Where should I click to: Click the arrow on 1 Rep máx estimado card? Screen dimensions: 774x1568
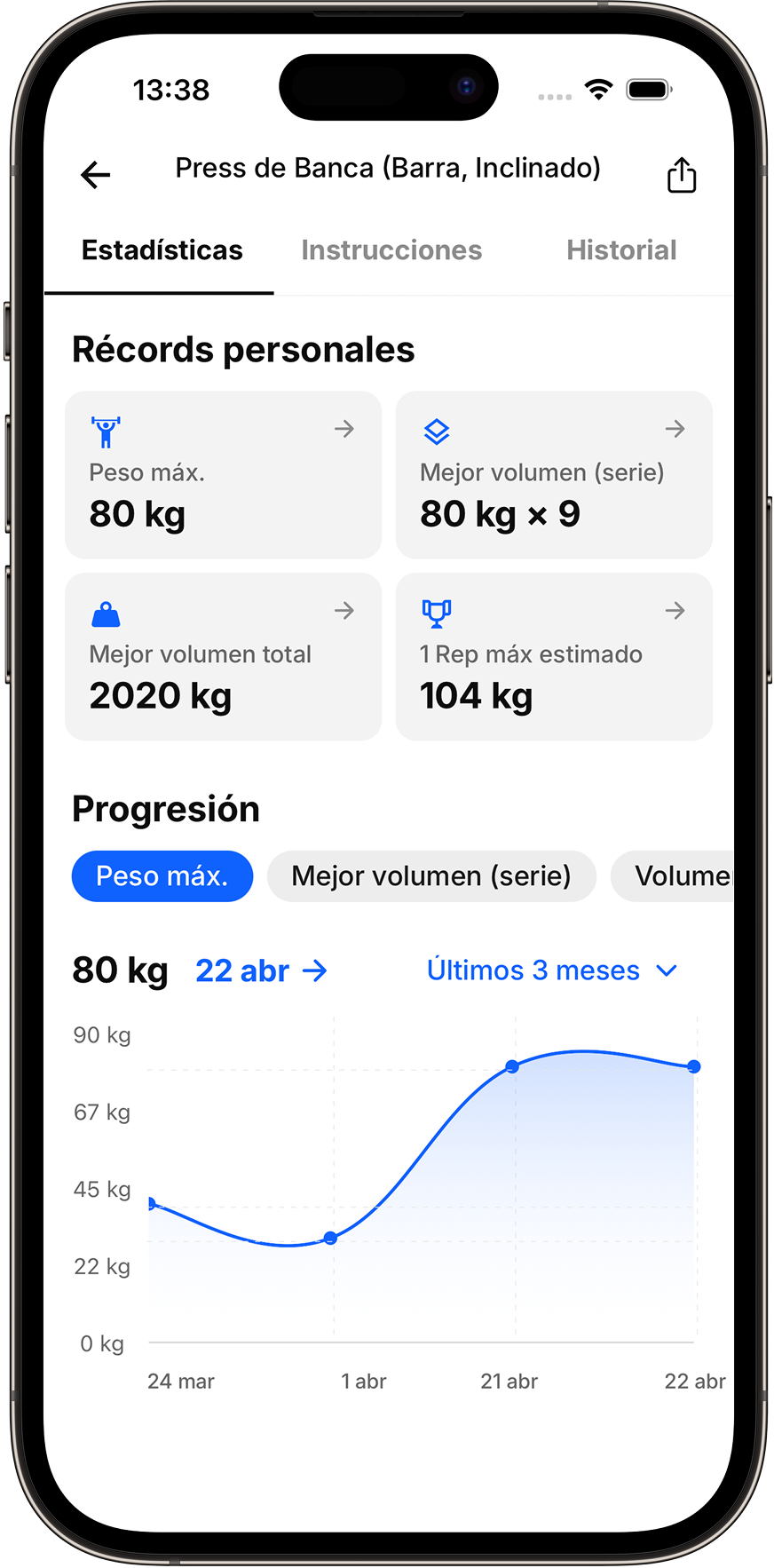[675, 610]
